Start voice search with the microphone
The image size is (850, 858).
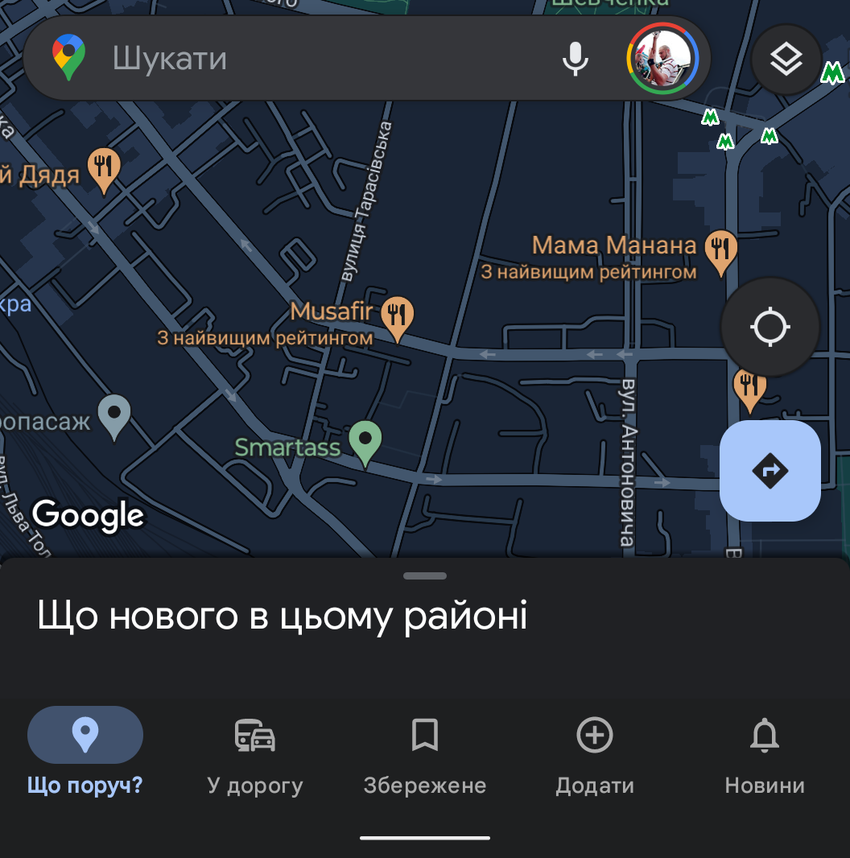tap(575, 58)
